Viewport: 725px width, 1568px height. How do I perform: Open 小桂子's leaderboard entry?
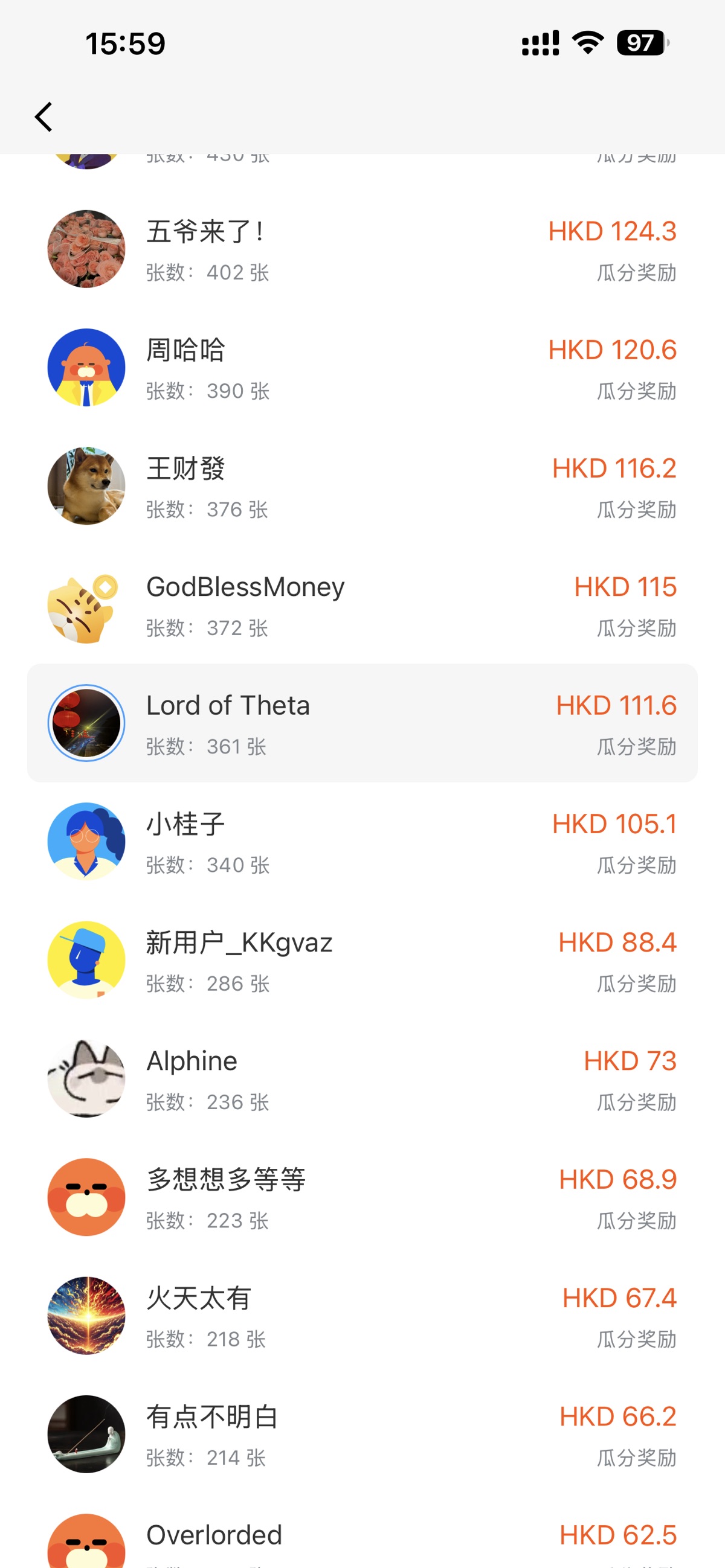(362, 842)
